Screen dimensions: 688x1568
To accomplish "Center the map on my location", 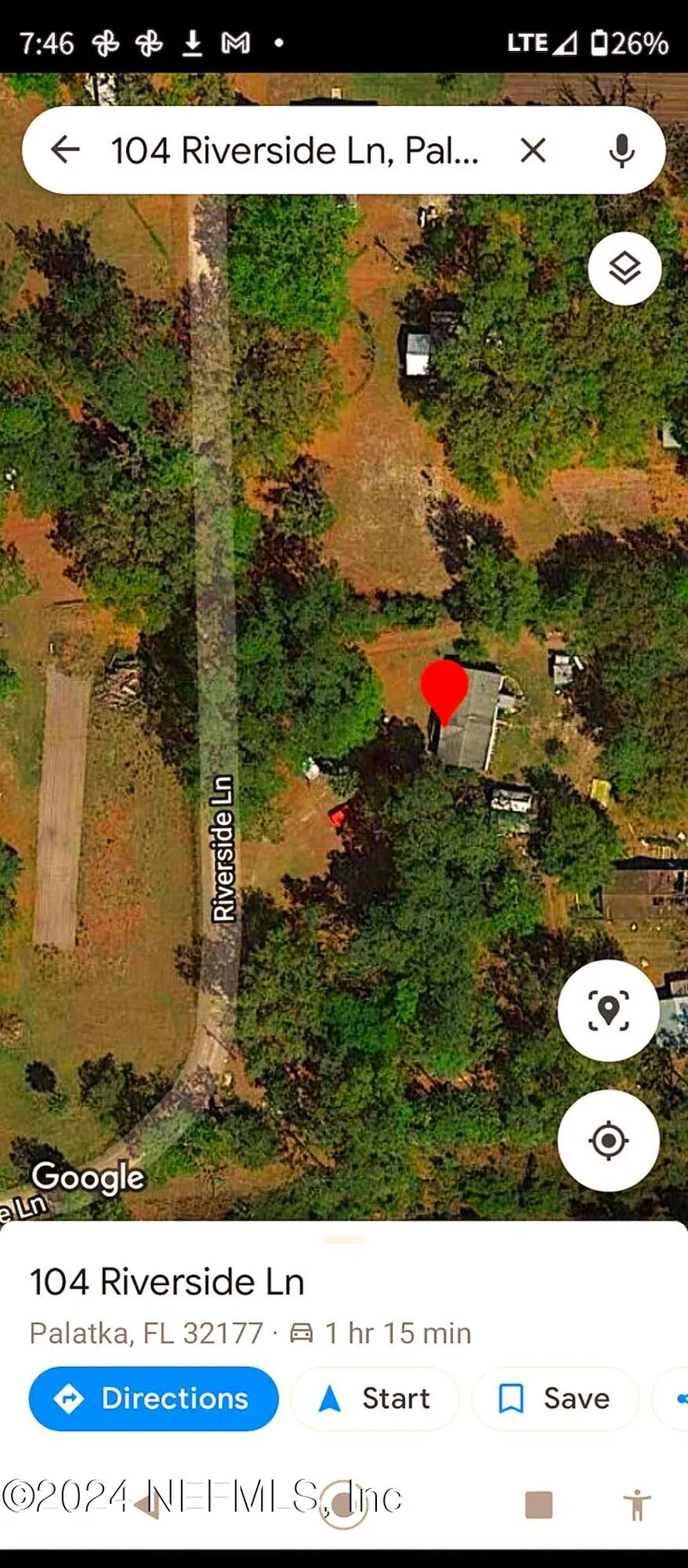I will (608, 1140).
